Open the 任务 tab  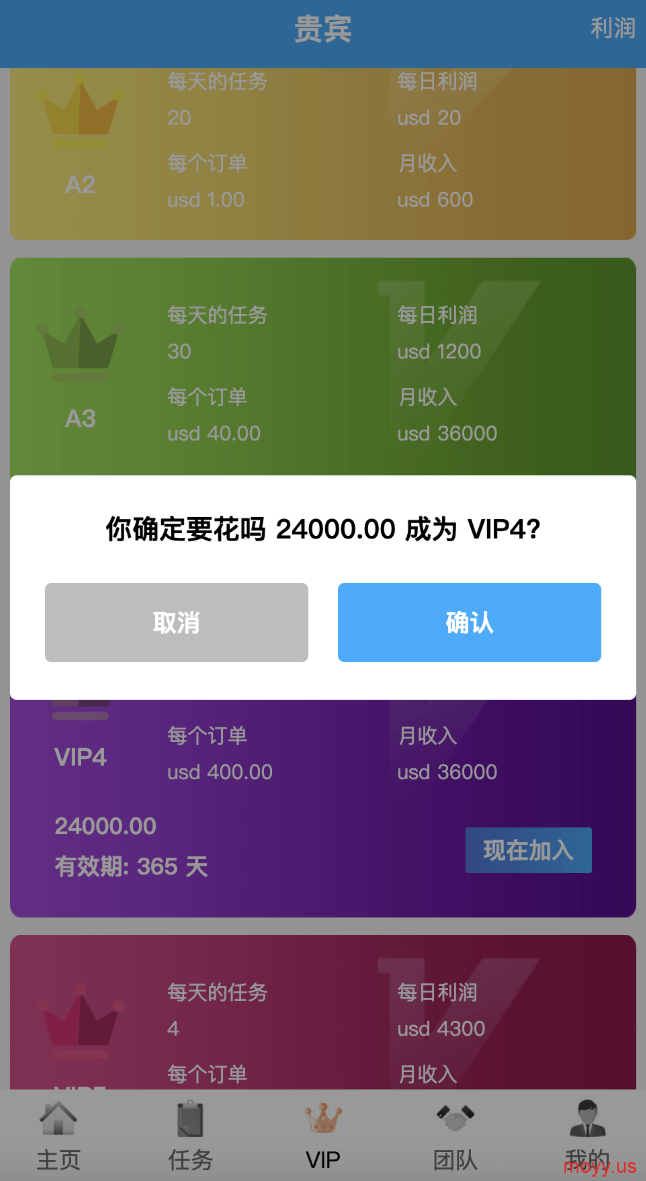[x=190, y=1136]
